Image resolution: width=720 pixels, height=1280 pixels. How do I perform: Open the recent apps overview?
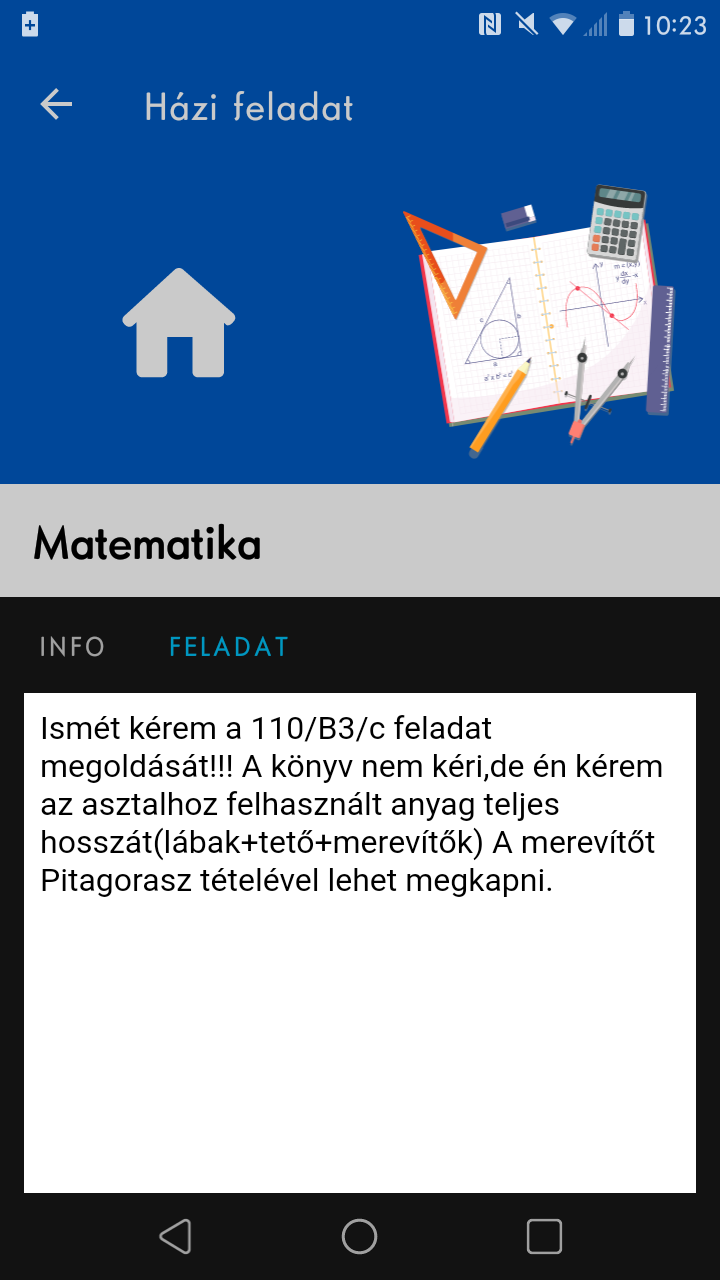coord(544,1237)
